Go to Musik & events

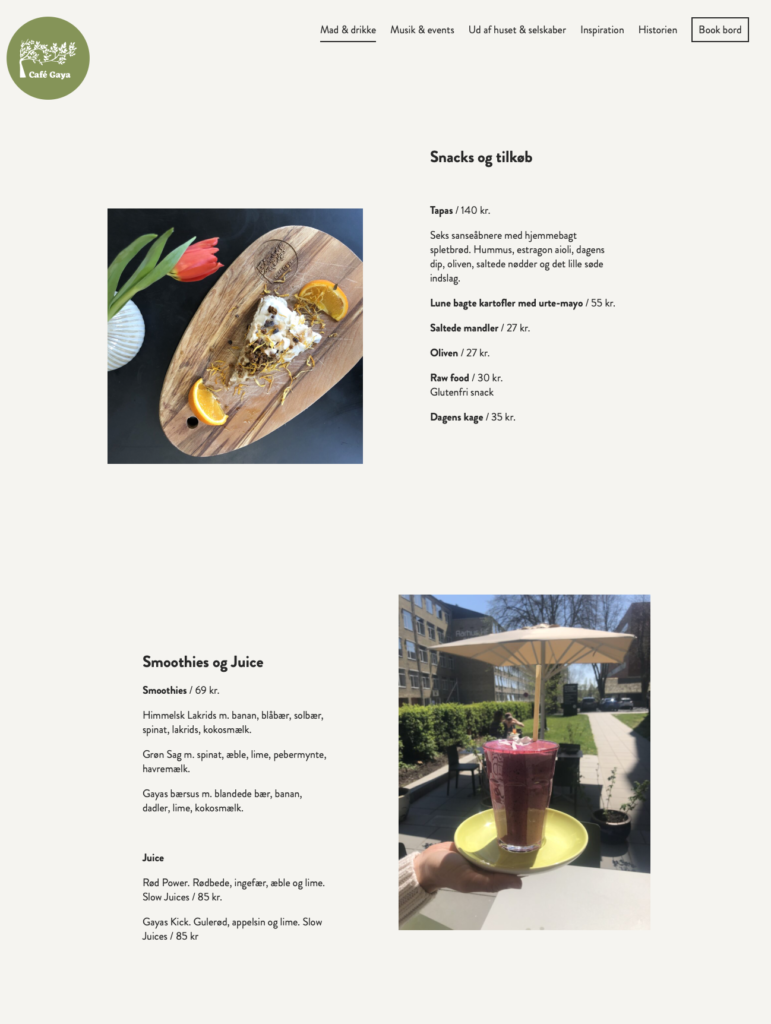pos(422,30)
